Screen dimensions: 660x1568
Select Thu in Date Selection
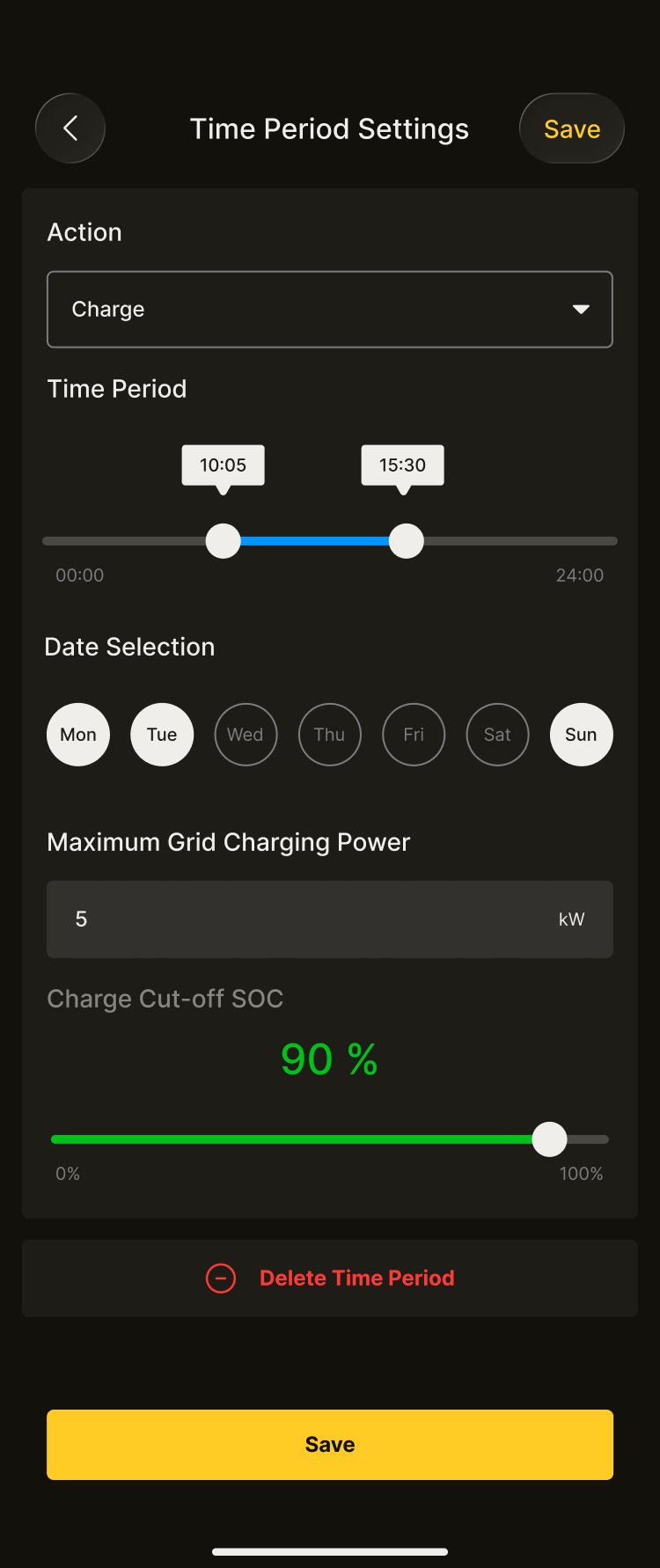pyautogui.click(x=330, y=735)
